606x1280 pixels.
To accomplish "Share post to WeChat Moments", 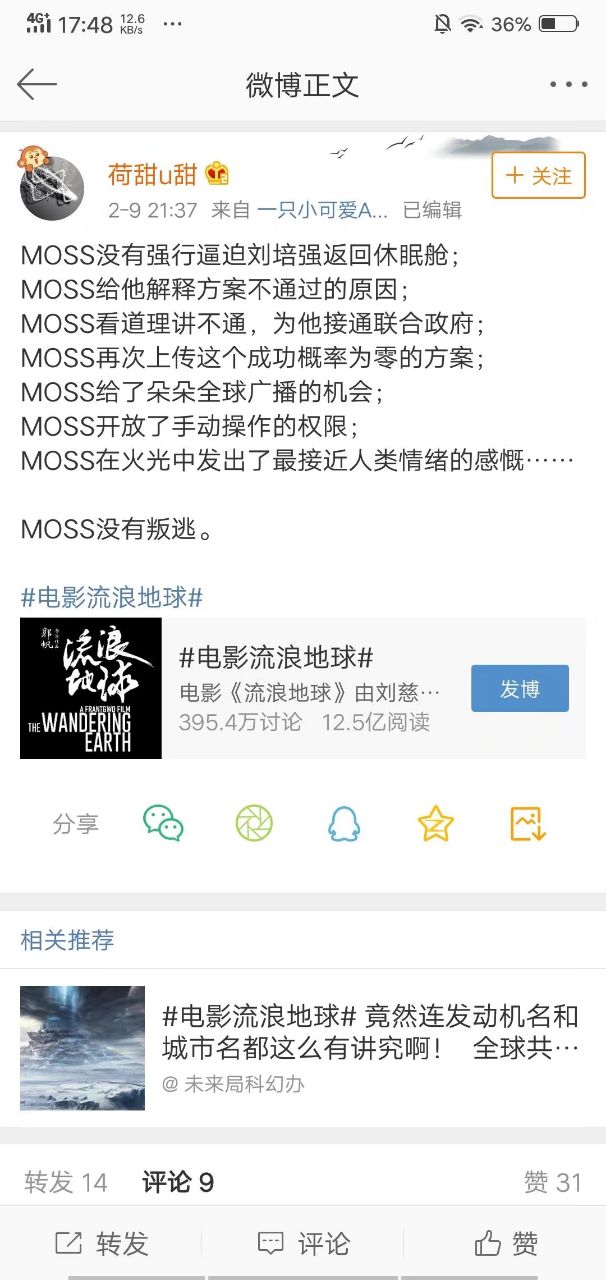I will click(x=254, y=823).
